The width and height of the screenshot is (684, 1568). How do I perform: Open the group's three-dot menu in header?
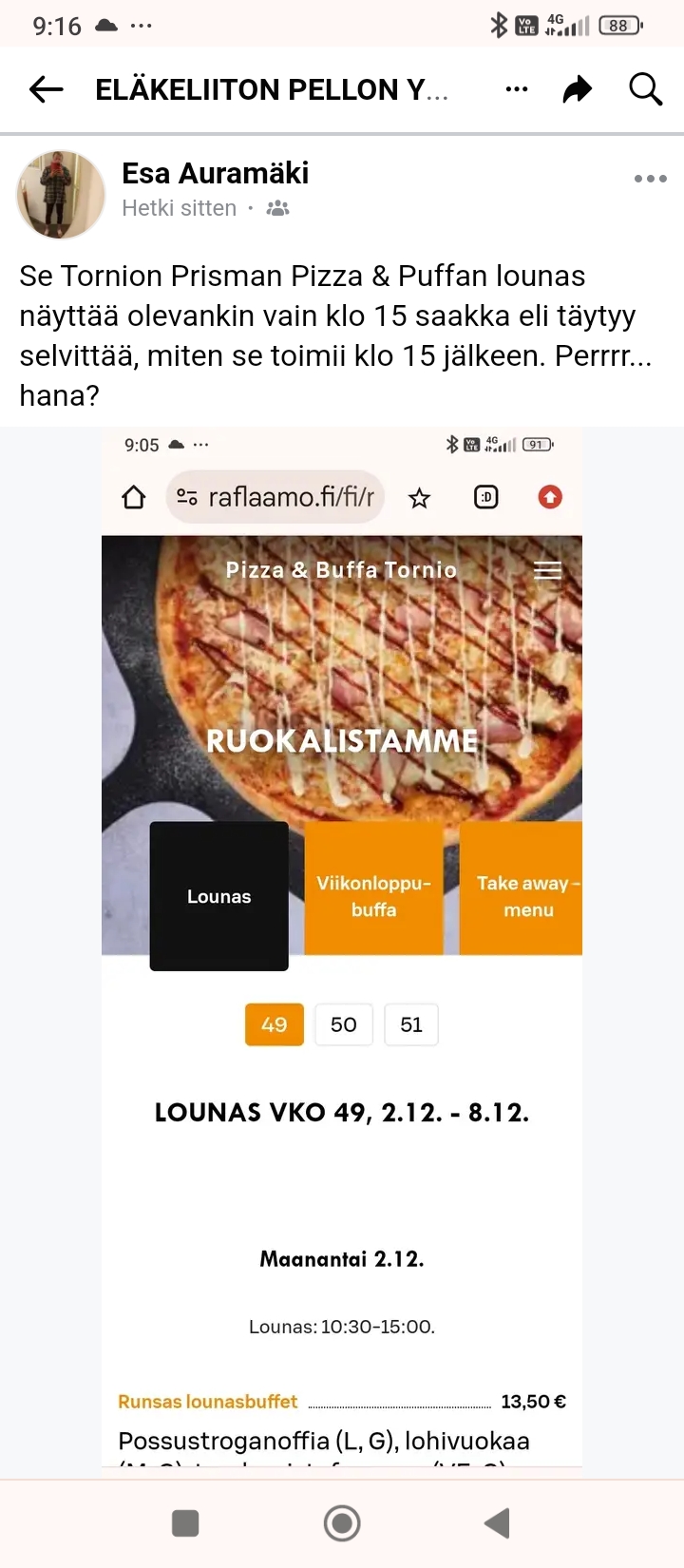coord(517,89)
